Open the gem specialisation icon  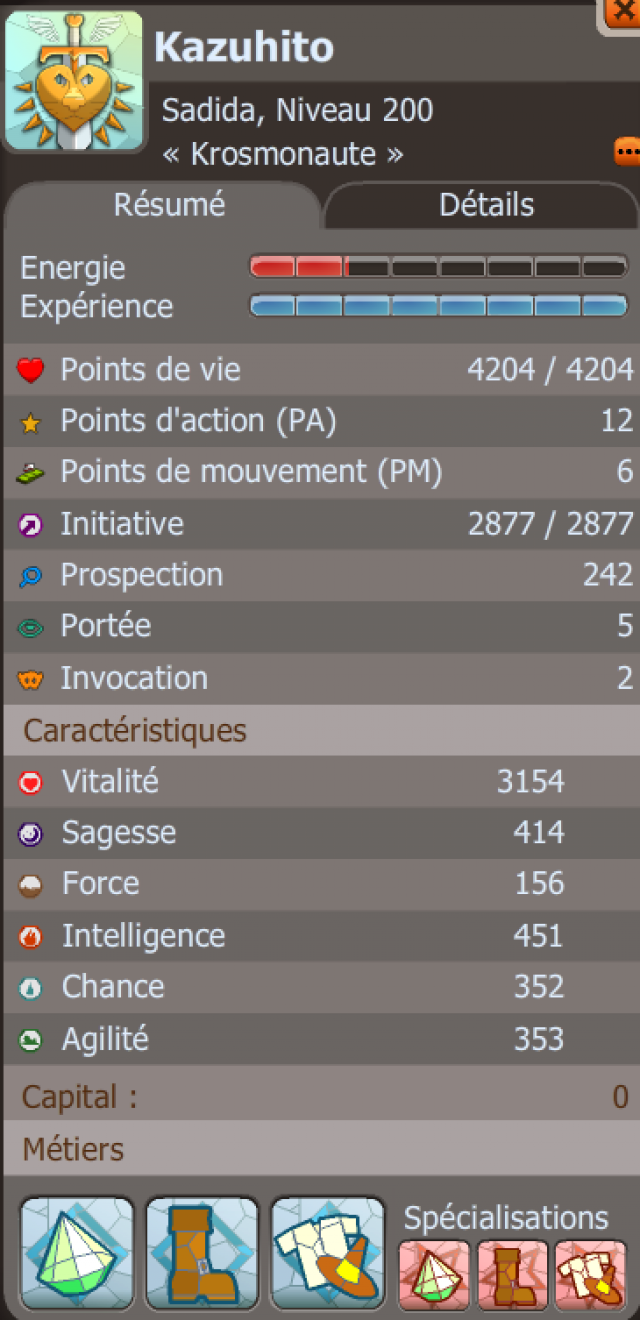click(434, 1275)
